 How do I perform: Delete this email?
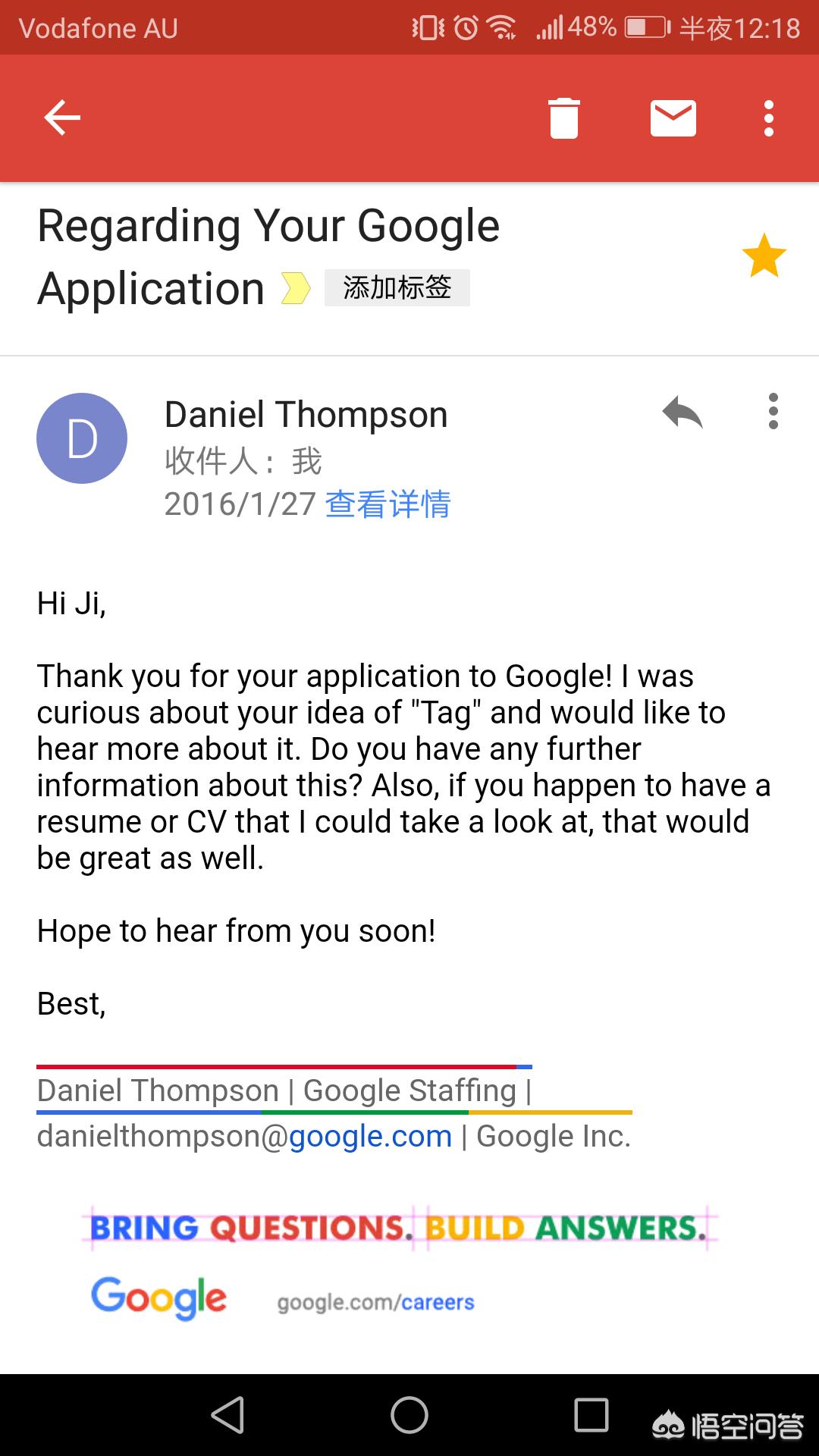(563, 118)
